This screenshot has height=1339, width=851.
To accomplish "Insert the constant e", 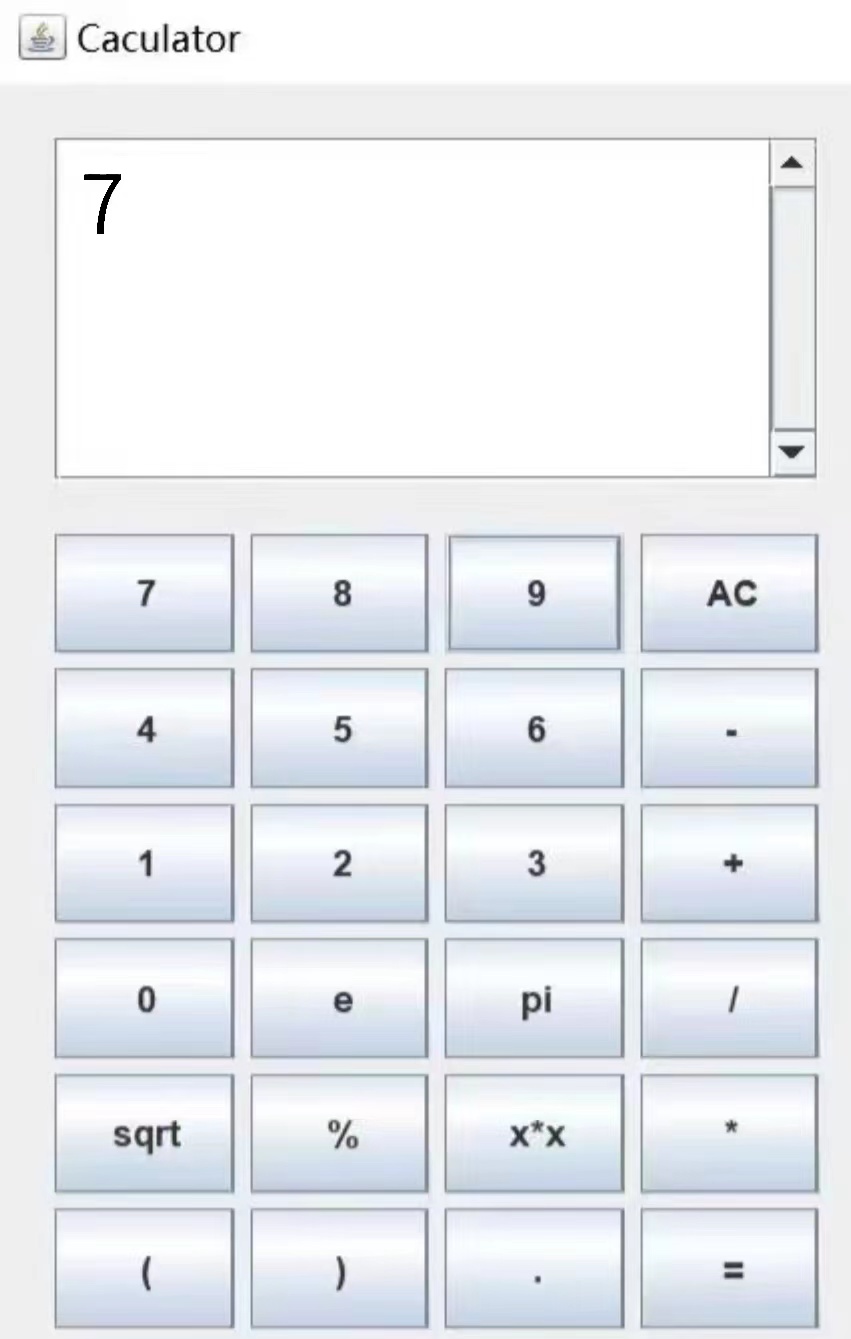I will 340,999.
